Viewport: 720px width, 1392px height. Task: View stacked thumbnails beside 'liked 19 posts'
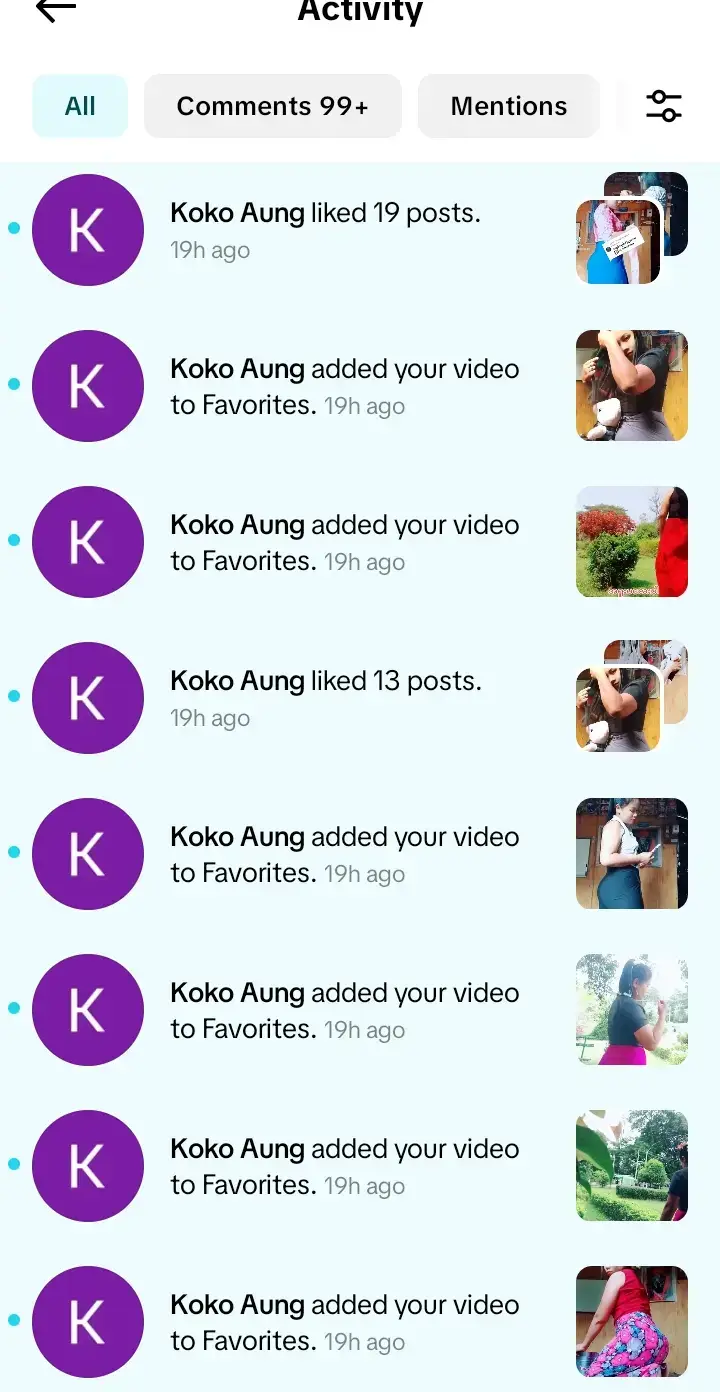(x=630, y=230)
